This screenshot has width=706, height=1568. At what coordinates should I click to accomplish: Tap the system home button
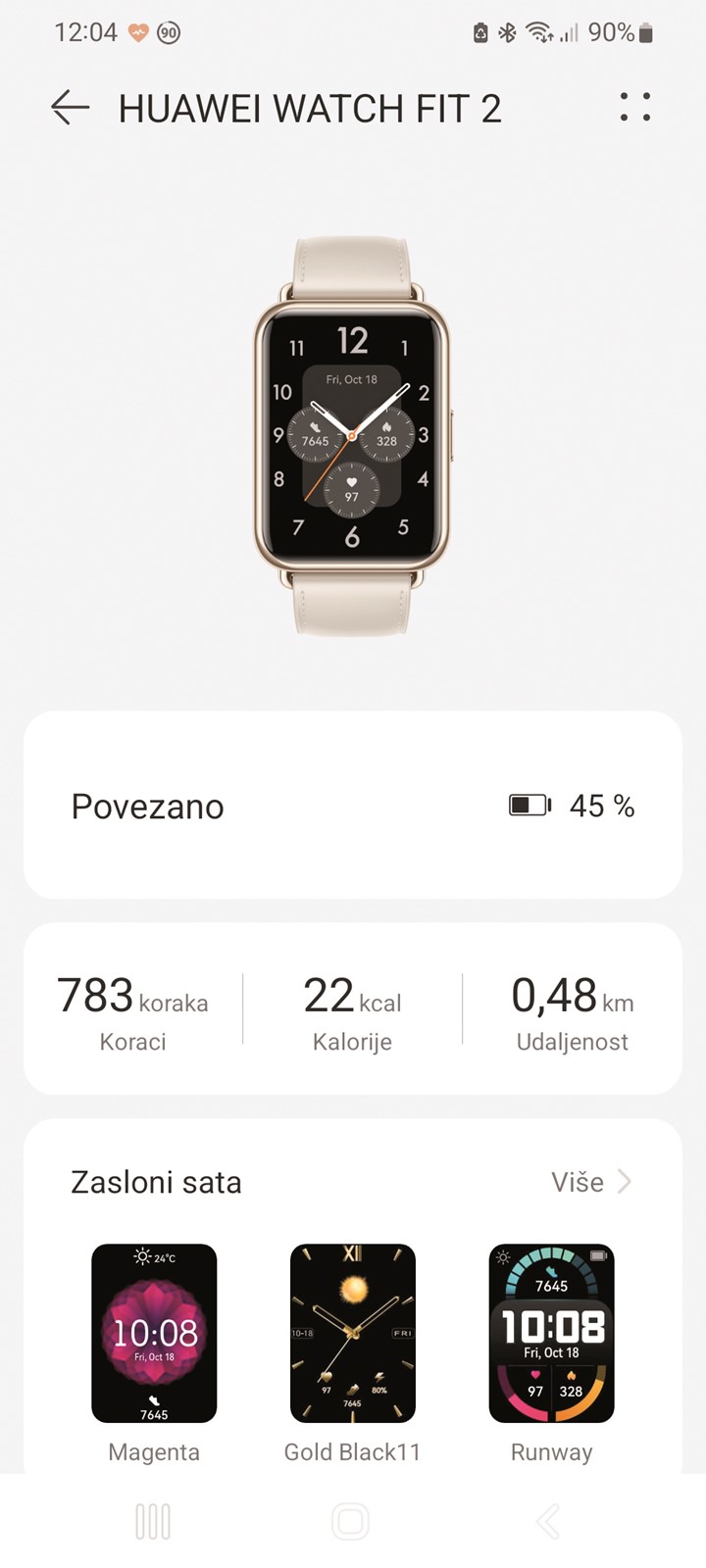[x=351, y=1522]
